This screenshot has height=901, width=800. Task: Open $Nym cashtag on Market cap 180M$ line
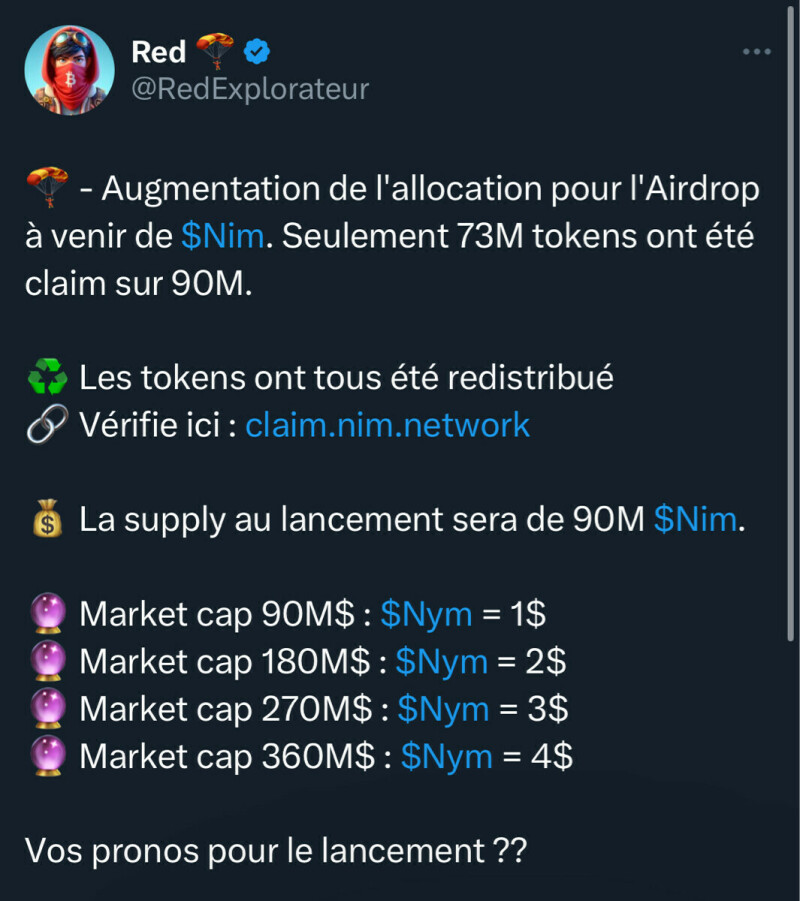[x=441, y=661]
